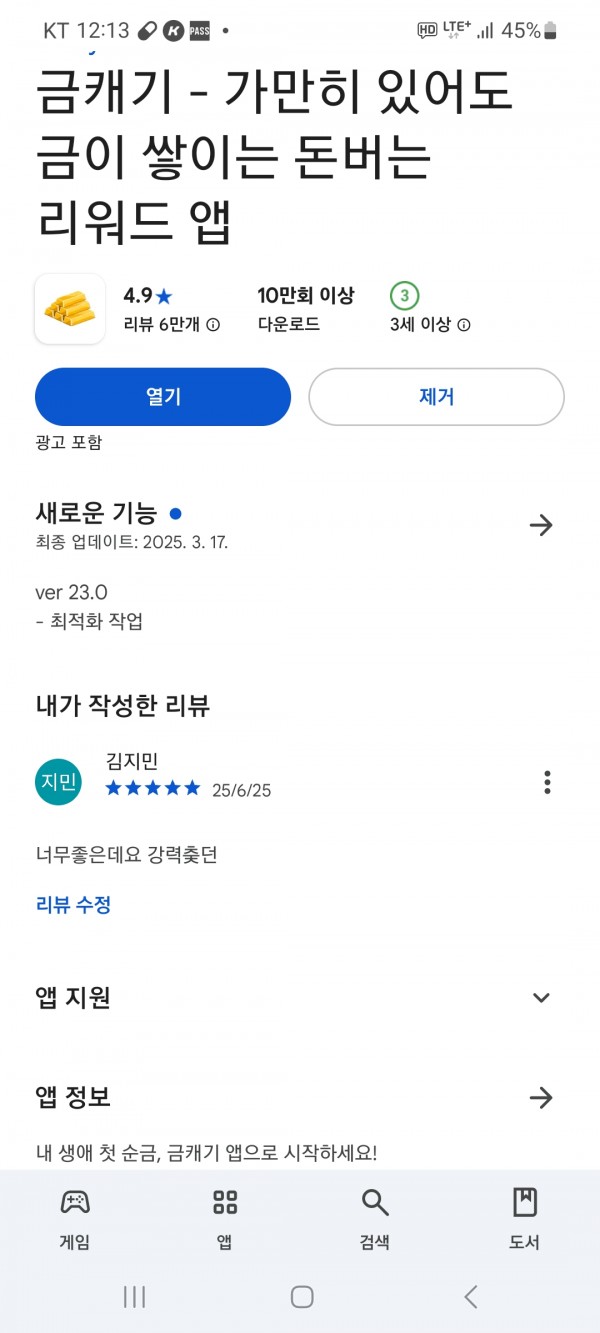Go back with the system back button
The image size is (600, 1333).
pos(471,1297)
